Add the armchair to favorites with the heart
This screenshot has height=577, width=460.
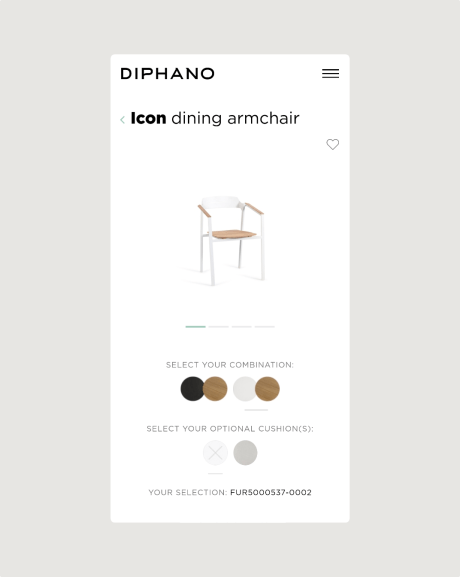pyautogui.click(x=333, y=144)
